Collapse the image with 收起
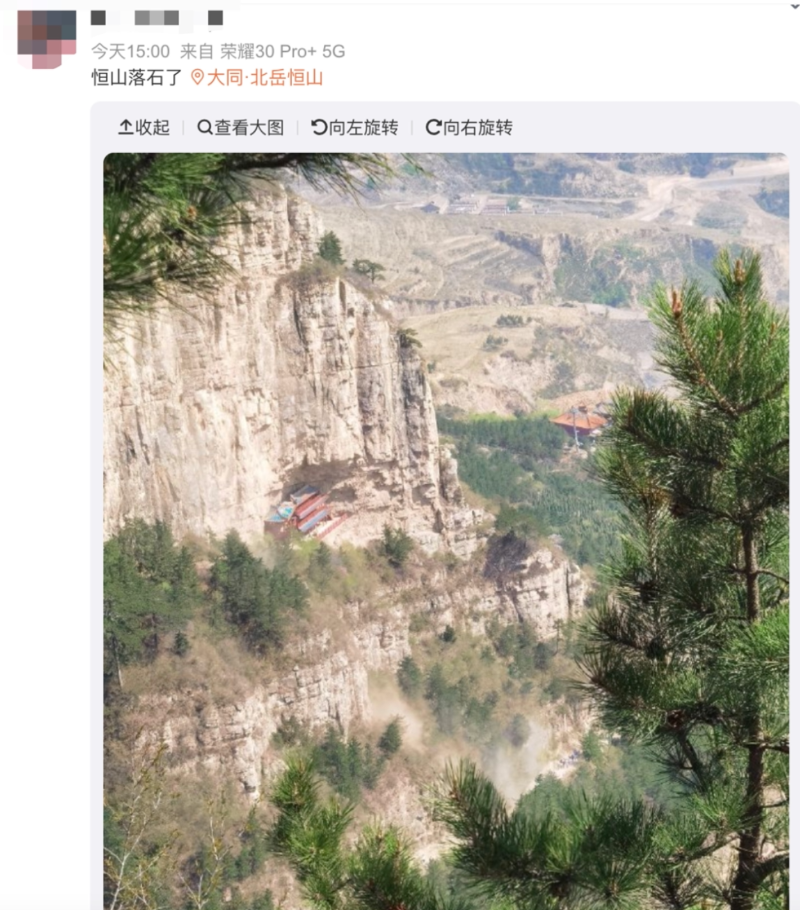This screenshot has width=800, height=910. [144, 128]
